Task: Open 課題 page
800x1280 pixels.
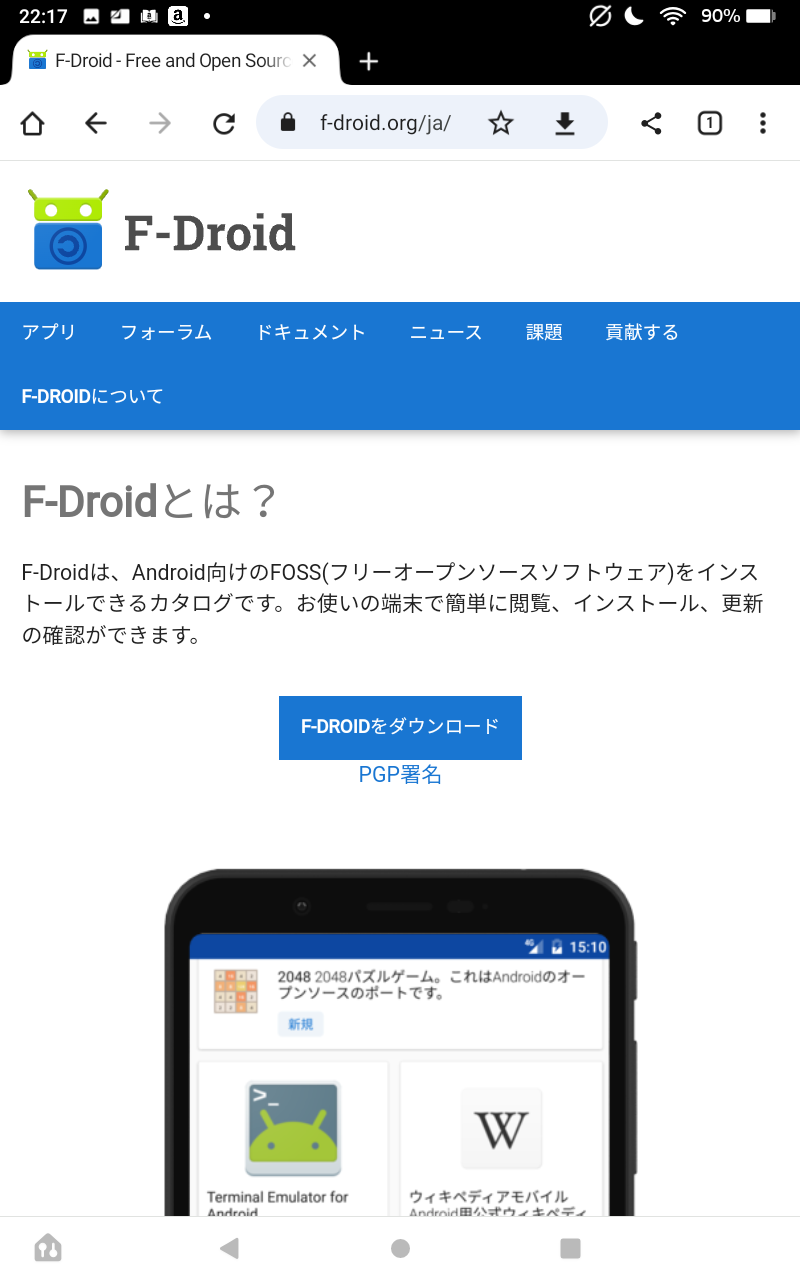Action: pyautogui.click(x=544, y=333)
